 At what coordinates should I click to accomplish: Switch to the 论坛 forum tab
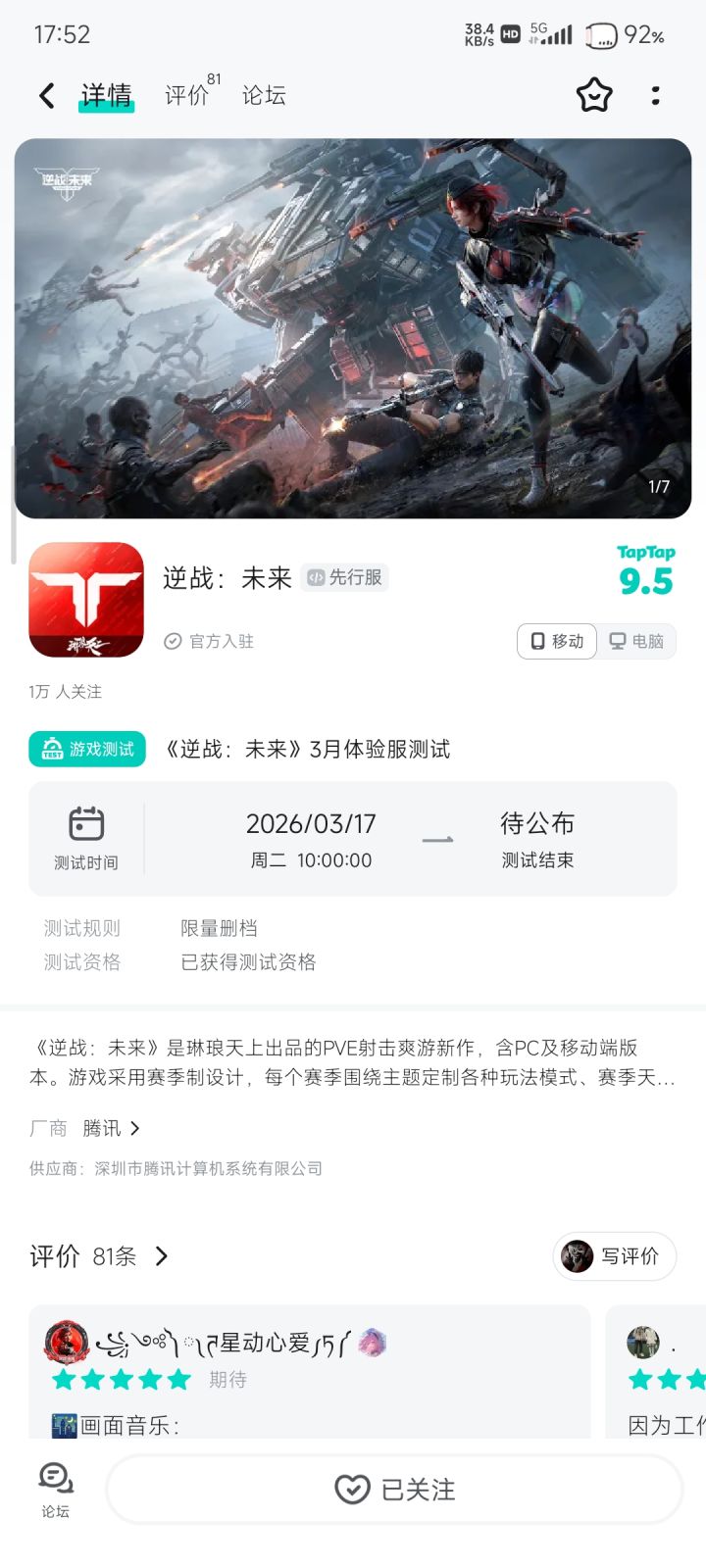point(263,95)
